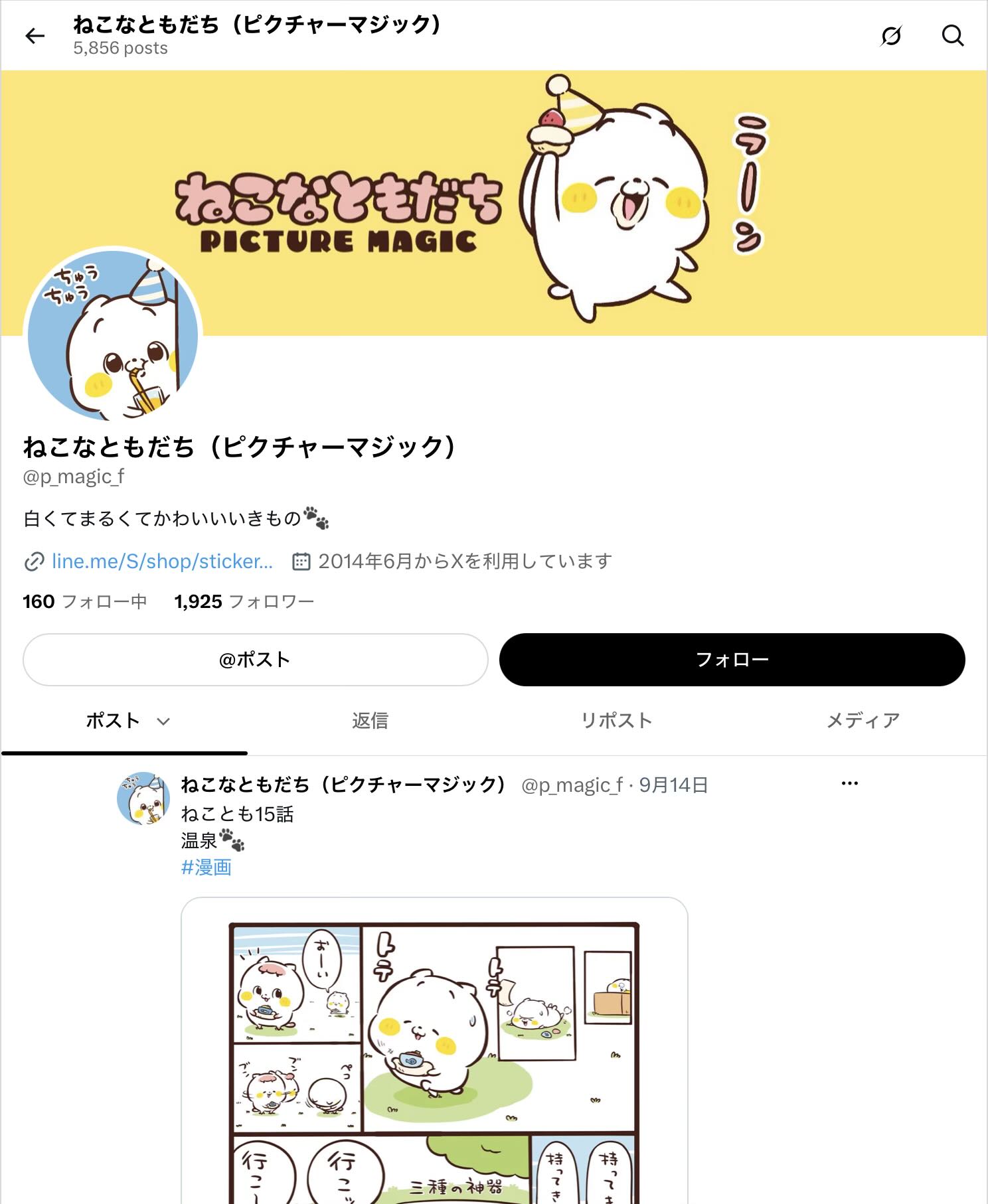Tap the small avatar beside the post
Image resolution: width=988 pixels, height=1204 pixels.
[x=143, y=798]
